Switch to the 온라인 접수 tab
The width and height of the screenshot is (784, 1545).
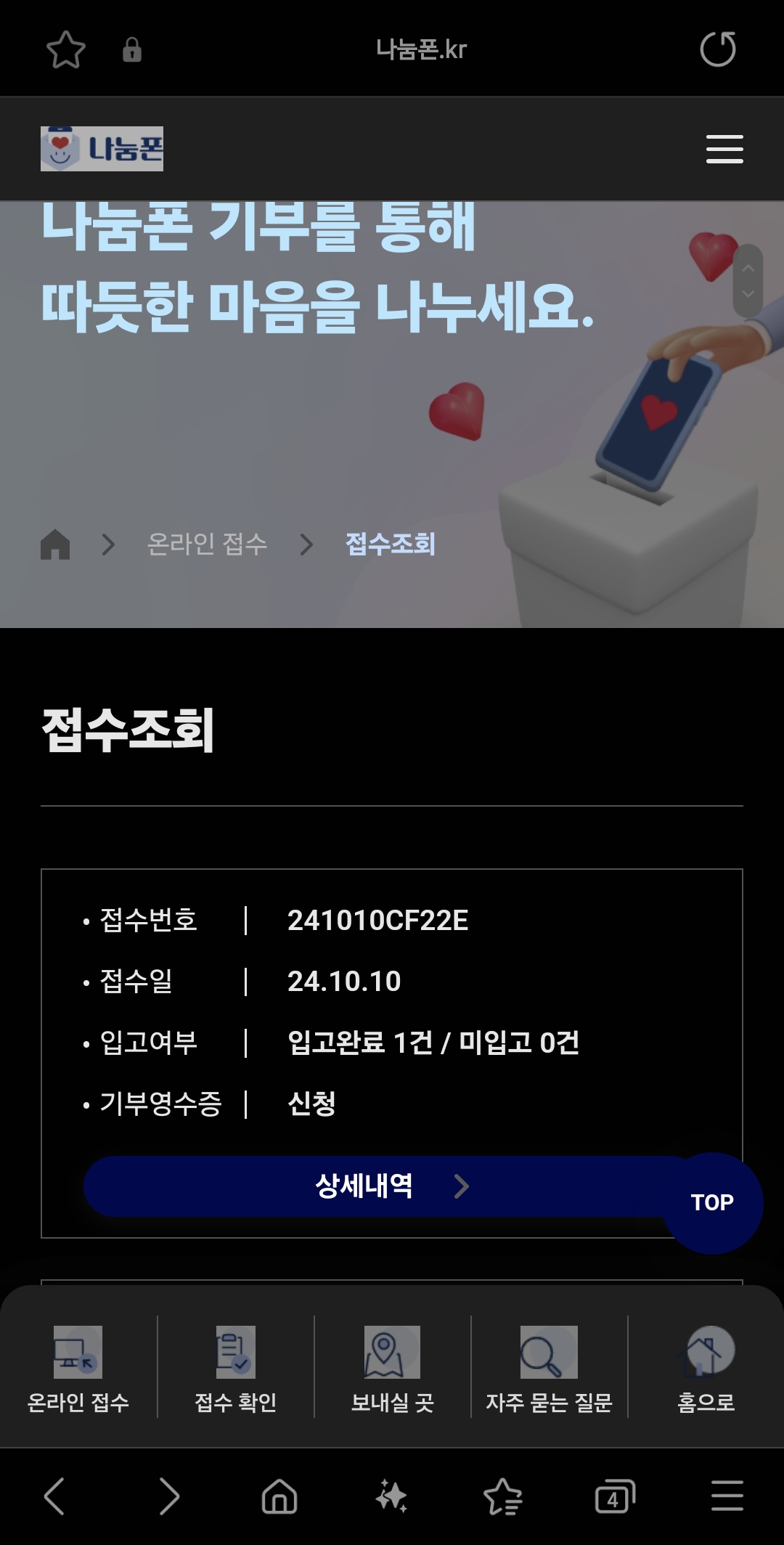point(78,1369)
